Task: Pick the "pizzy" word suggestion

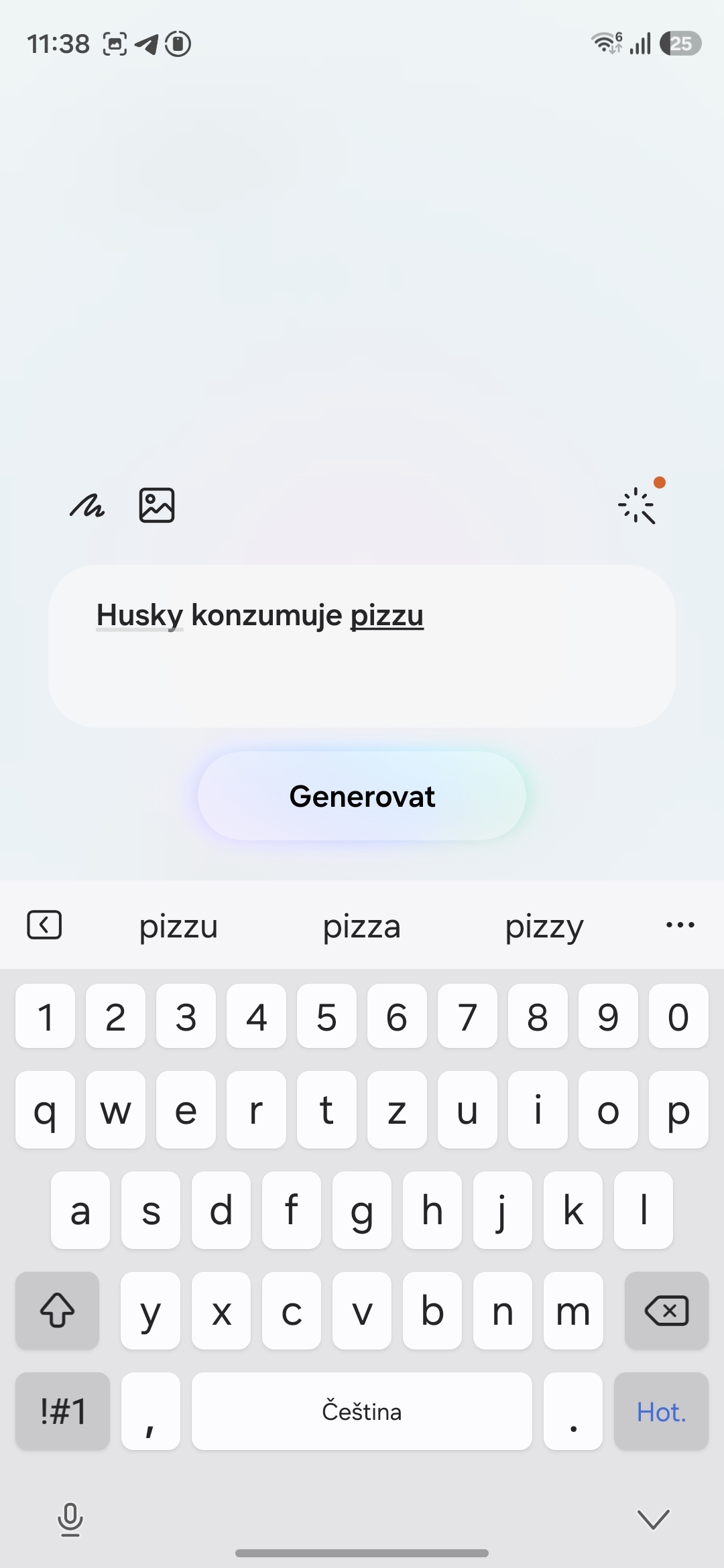Action: [x=544, y=926]
